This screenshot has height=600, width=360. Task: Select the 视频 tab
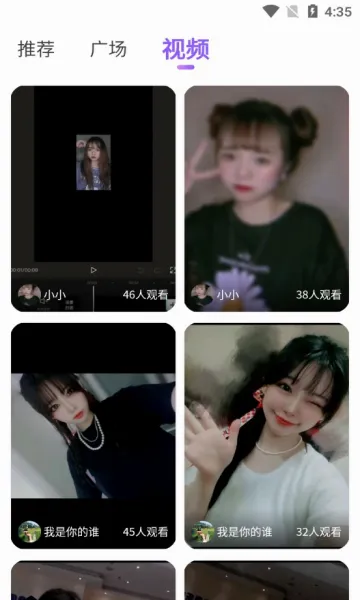[x=186, y=49]
